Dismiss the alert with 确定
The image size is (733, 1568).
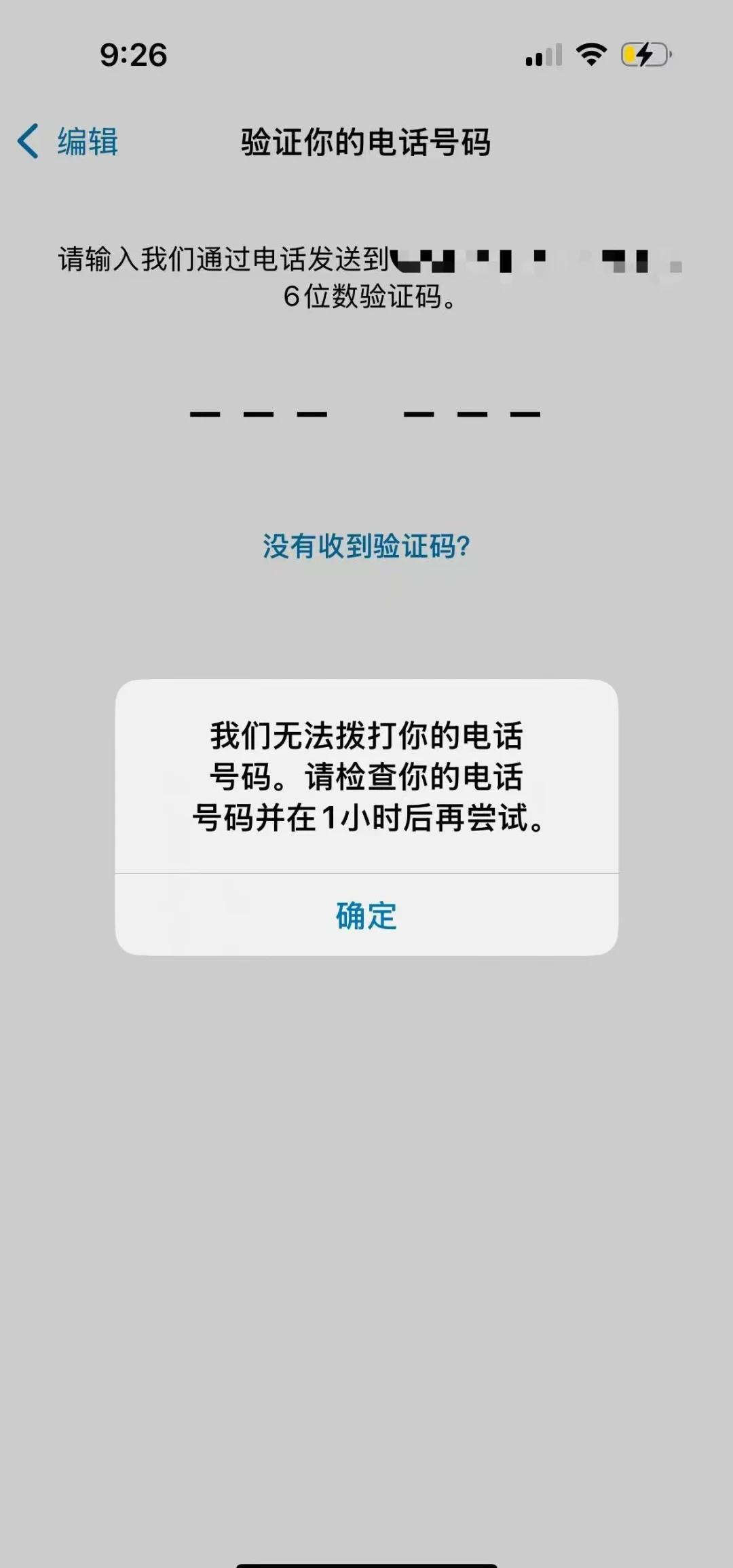click(x=366, y=915)
